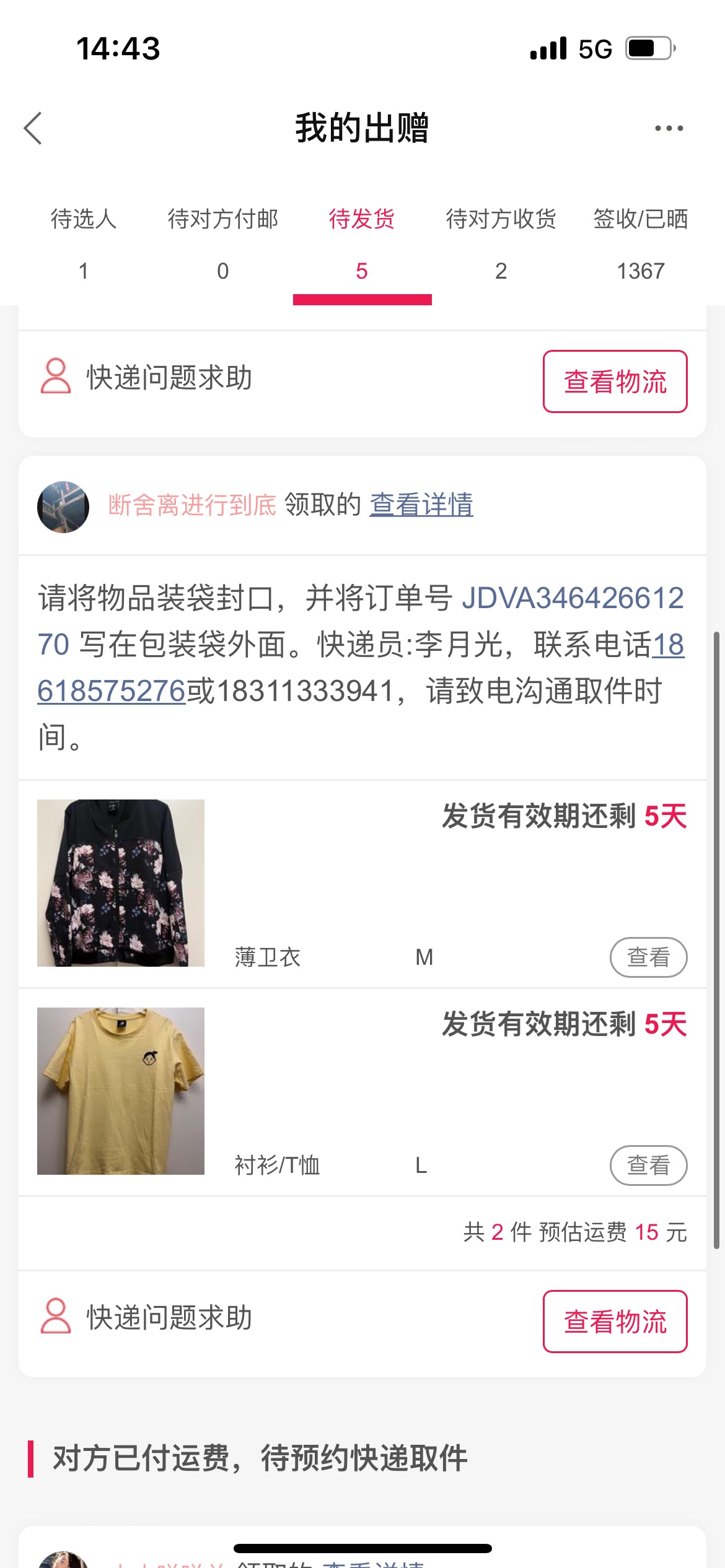Open 查看详情 link for 断舍离进行到底
725x1568 pixels.
(x=421, y=505)
